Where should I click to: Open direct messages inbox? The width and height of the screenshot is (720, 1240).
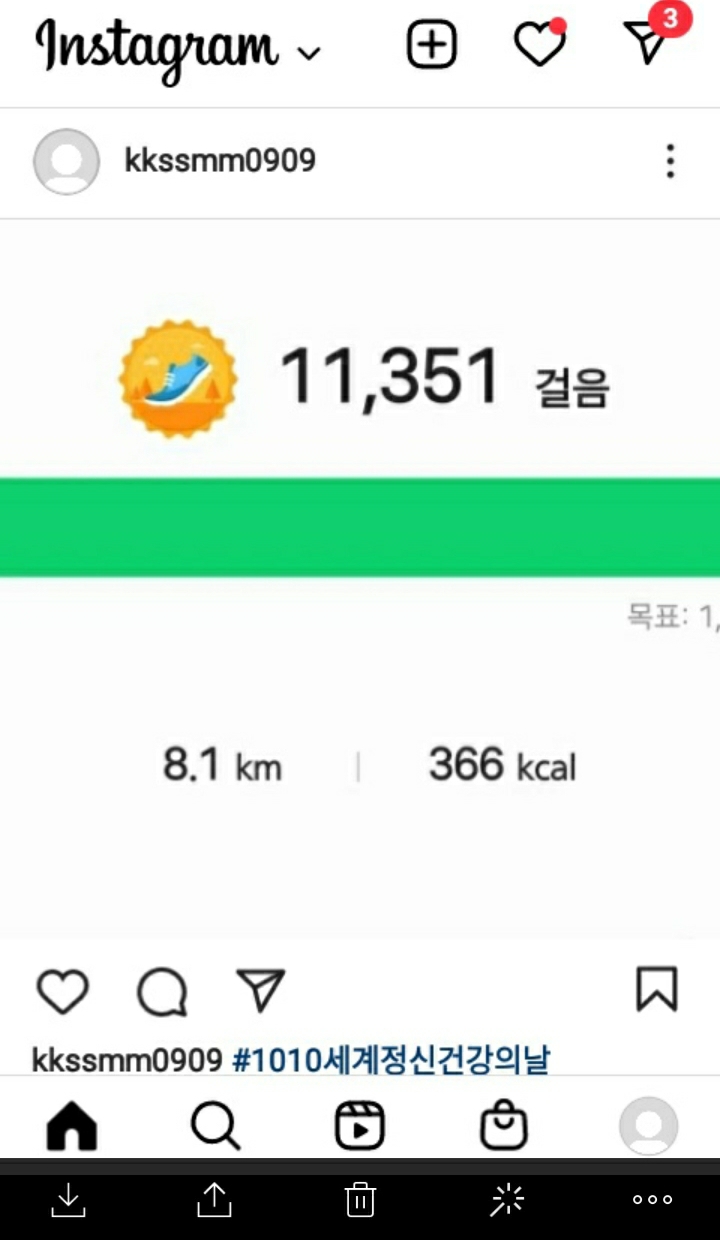click(647, 45)
